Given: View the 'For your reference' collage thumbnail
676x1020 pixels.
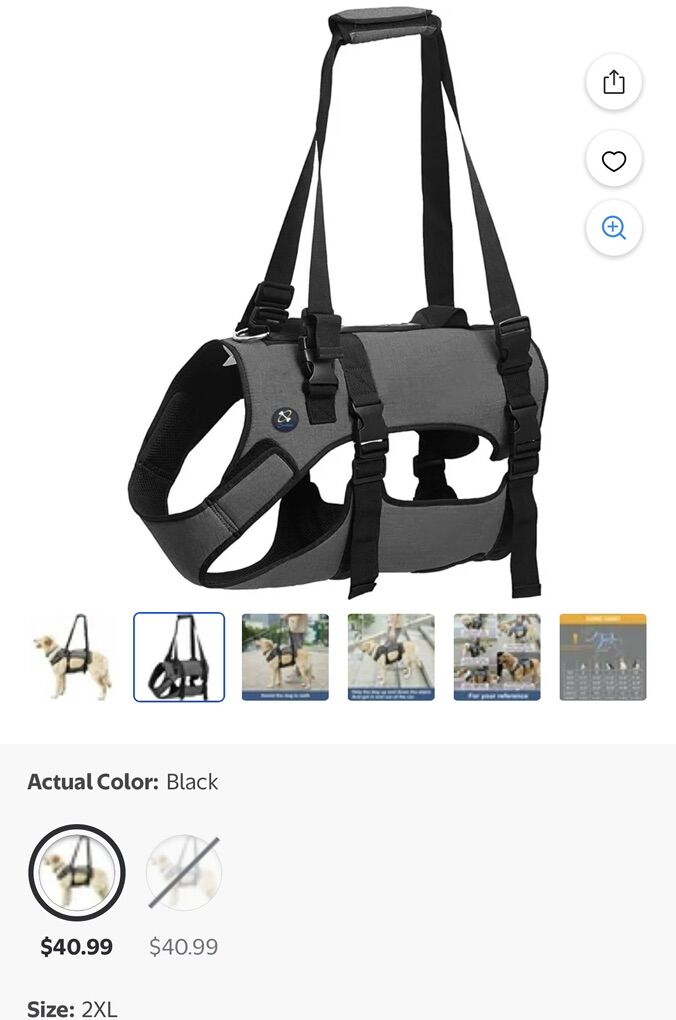Looking at the screenshot, I should click(497, 657).
